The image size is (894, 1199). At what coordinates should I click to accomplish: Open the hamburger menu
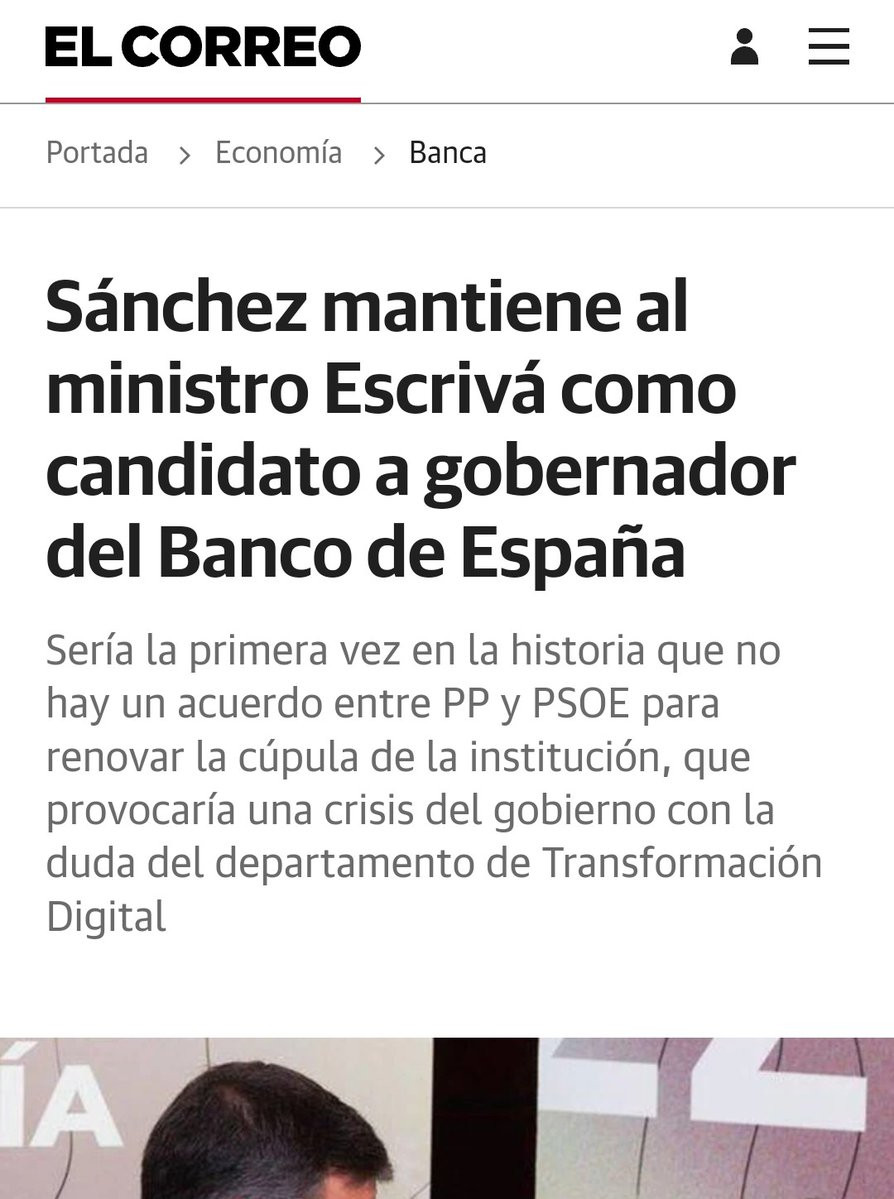point(828,47)
